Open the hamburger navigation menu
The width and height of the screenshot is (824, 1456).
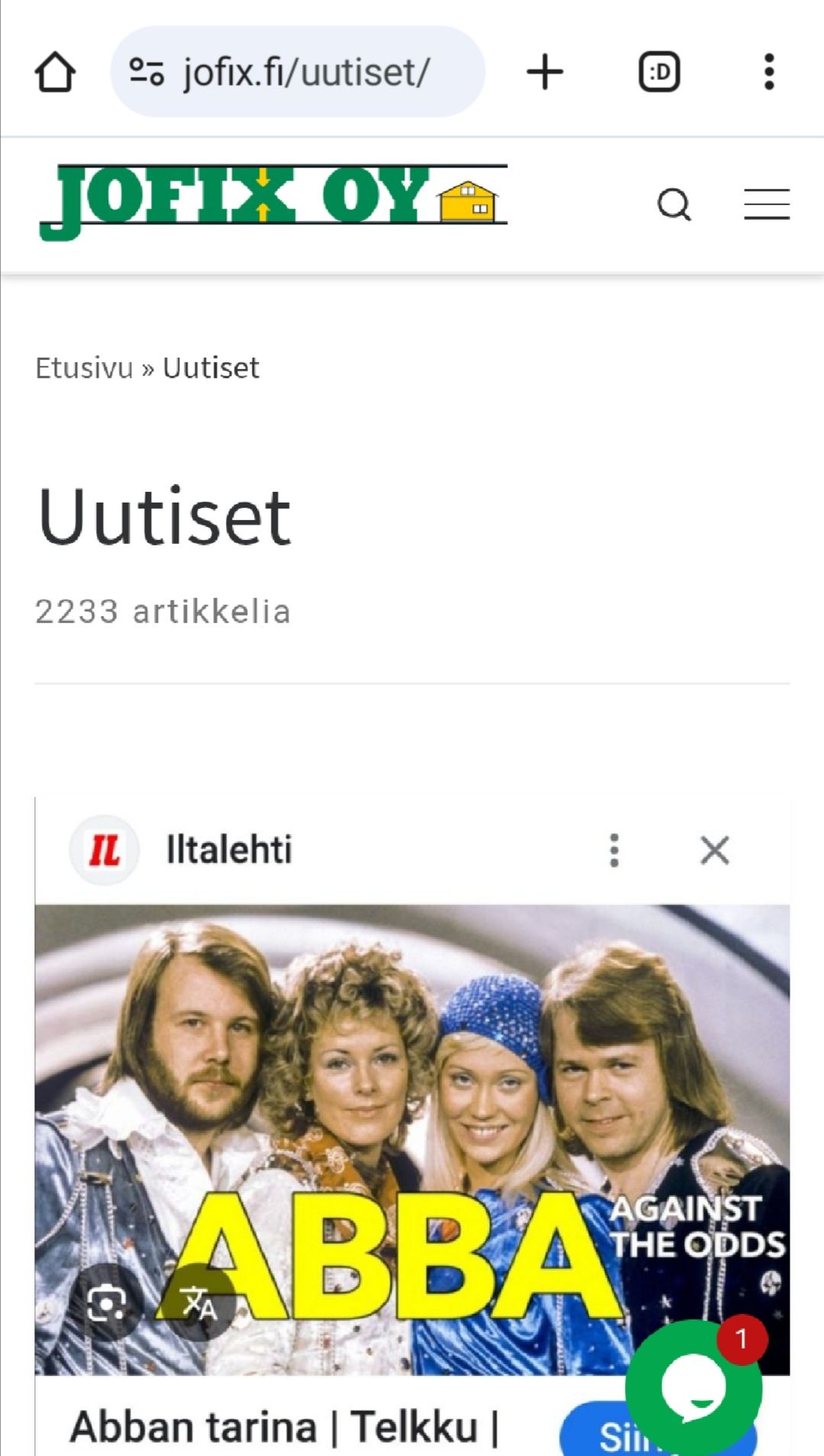(x=767, y=204)
